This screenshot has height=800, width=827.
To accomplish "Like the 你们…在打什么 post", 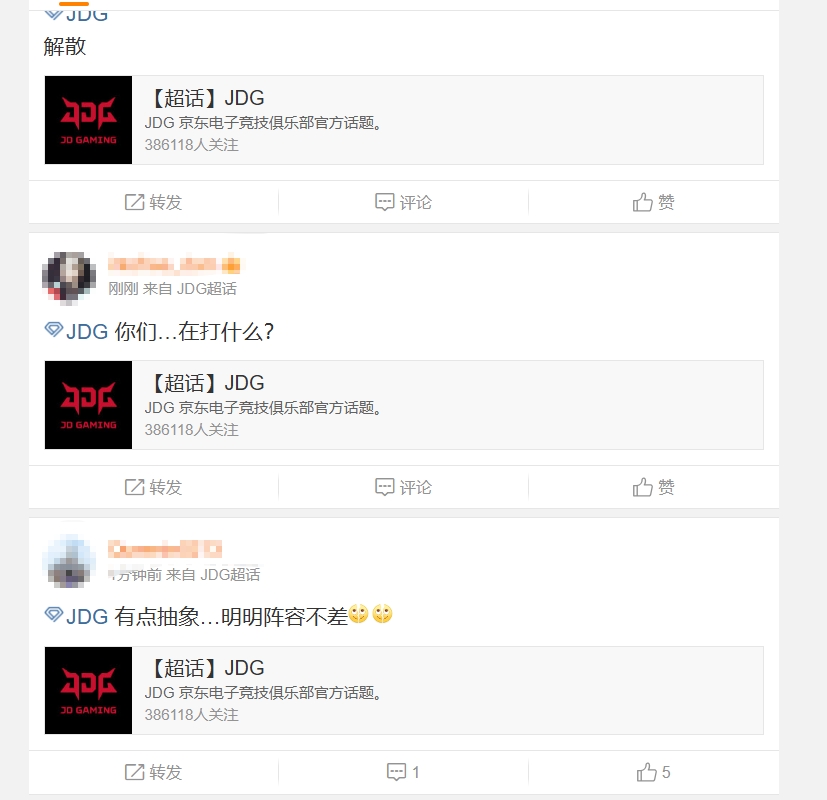I will click(x=654, y=487).
